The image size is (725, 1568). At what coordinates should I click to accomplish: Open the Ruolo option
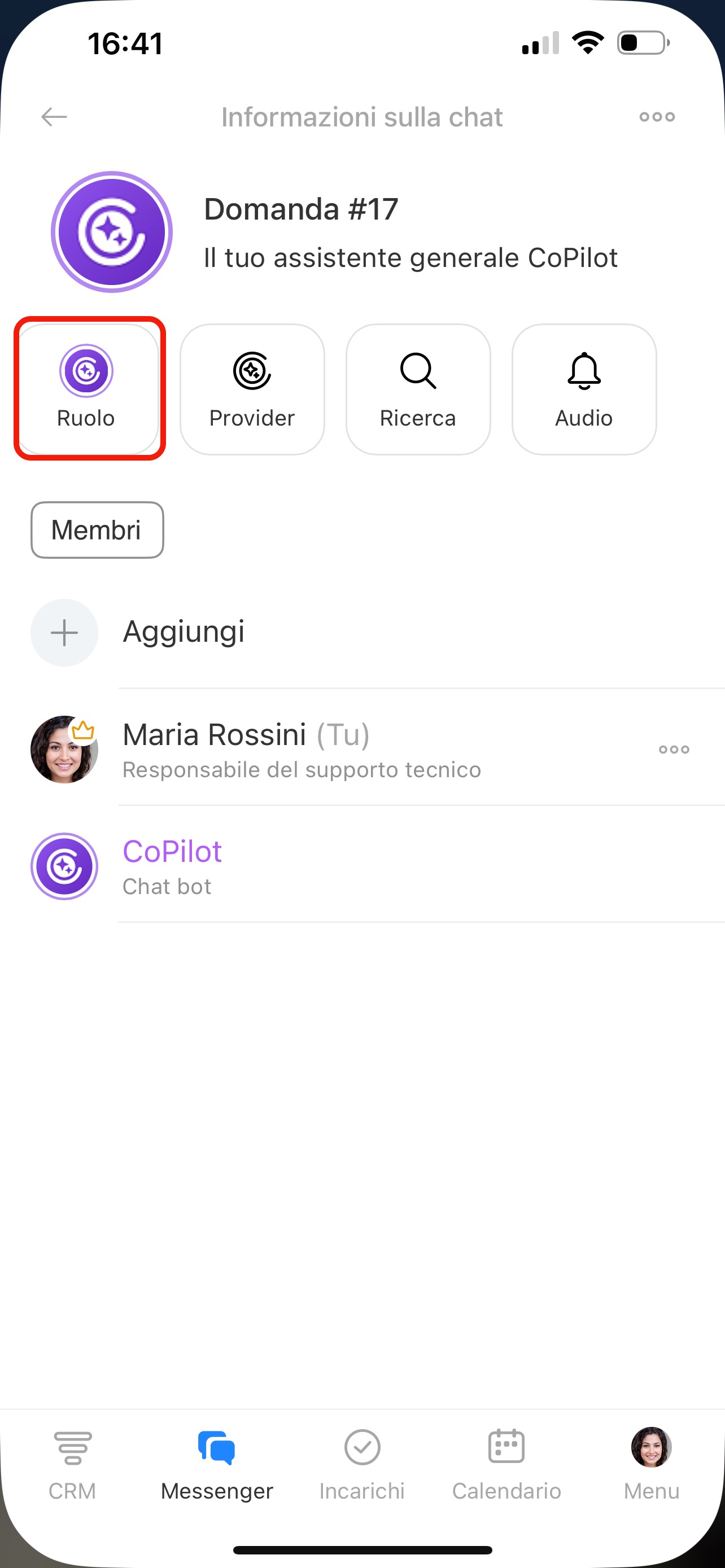[86, 389]
